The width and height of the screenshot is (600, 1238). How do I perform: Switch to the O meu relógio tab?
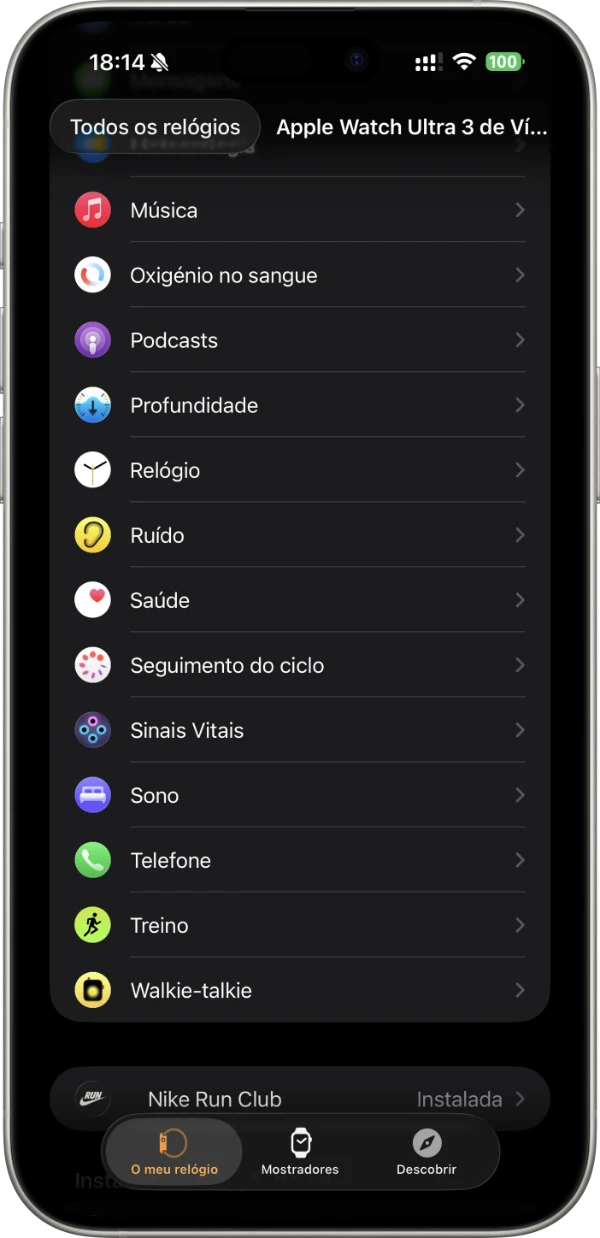coord(174,1152)
